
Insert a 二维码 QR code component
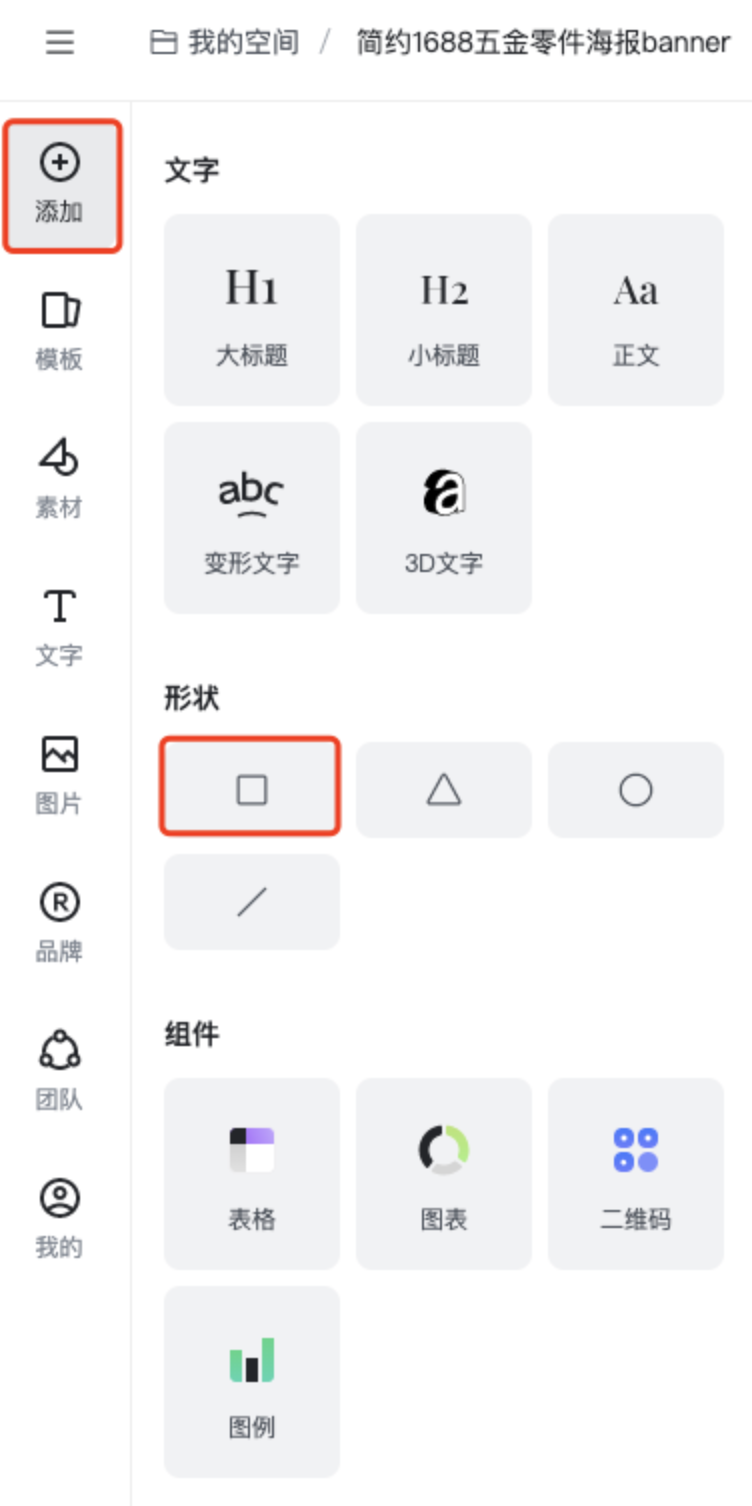pos(636,1174)
